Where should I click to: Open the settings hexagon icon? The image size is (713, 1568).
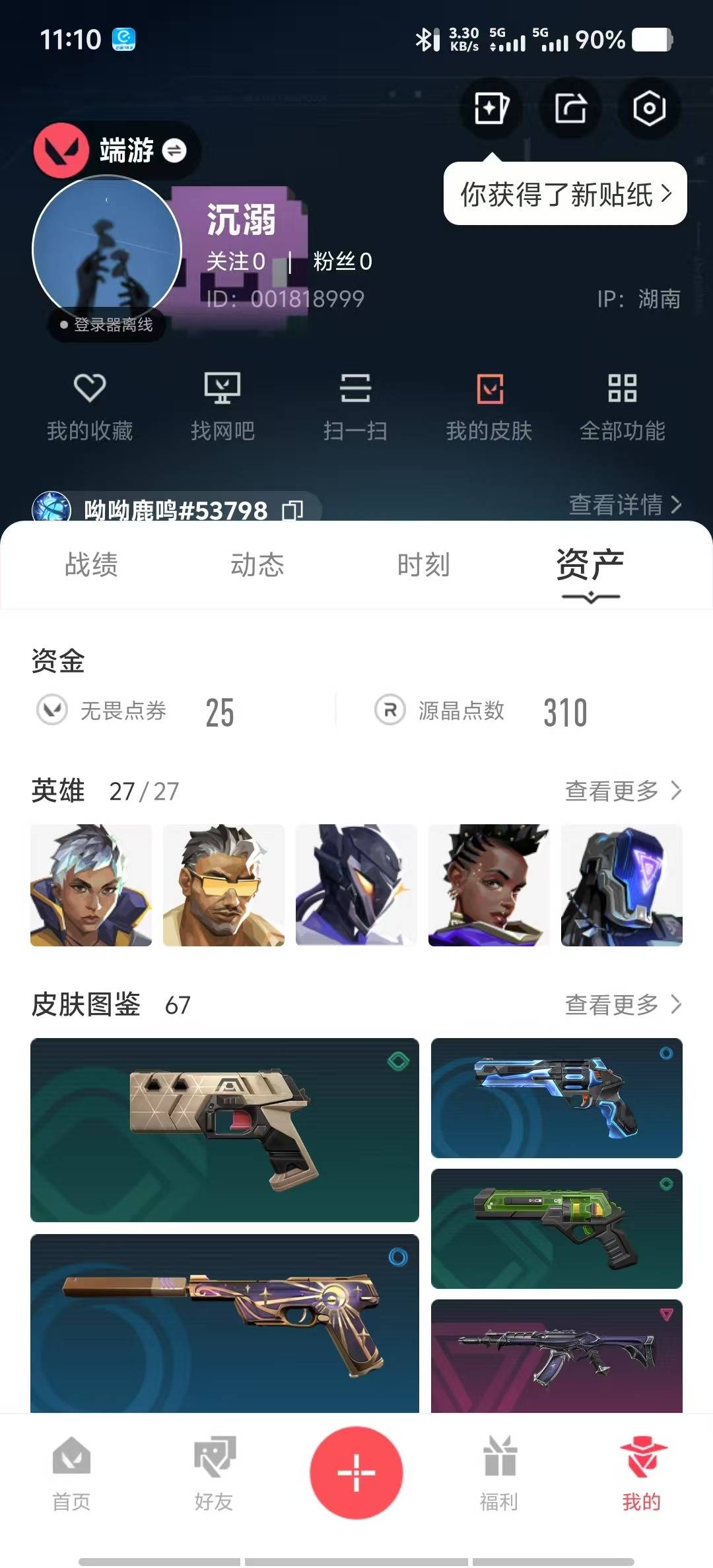tap(649, 108)
